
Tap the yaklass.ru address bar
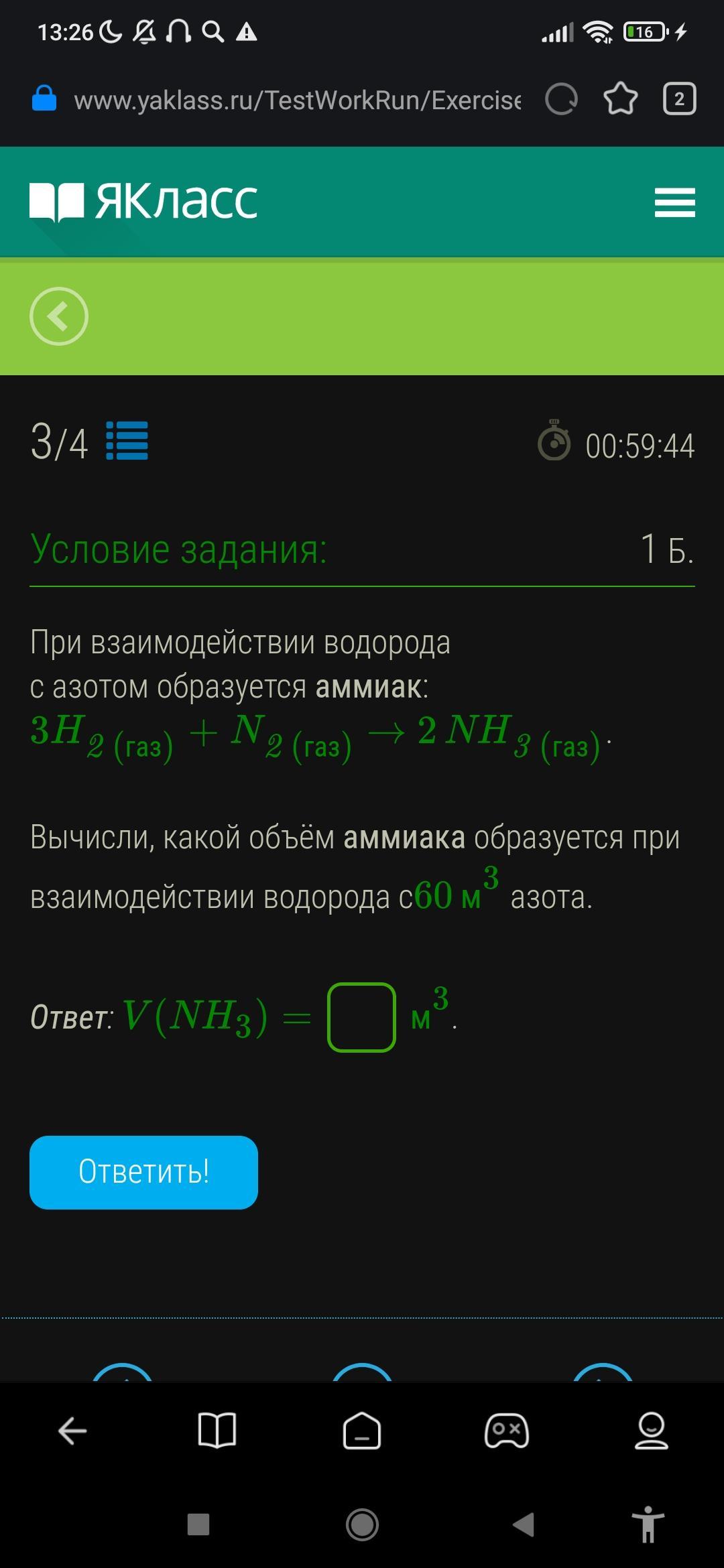297,100
